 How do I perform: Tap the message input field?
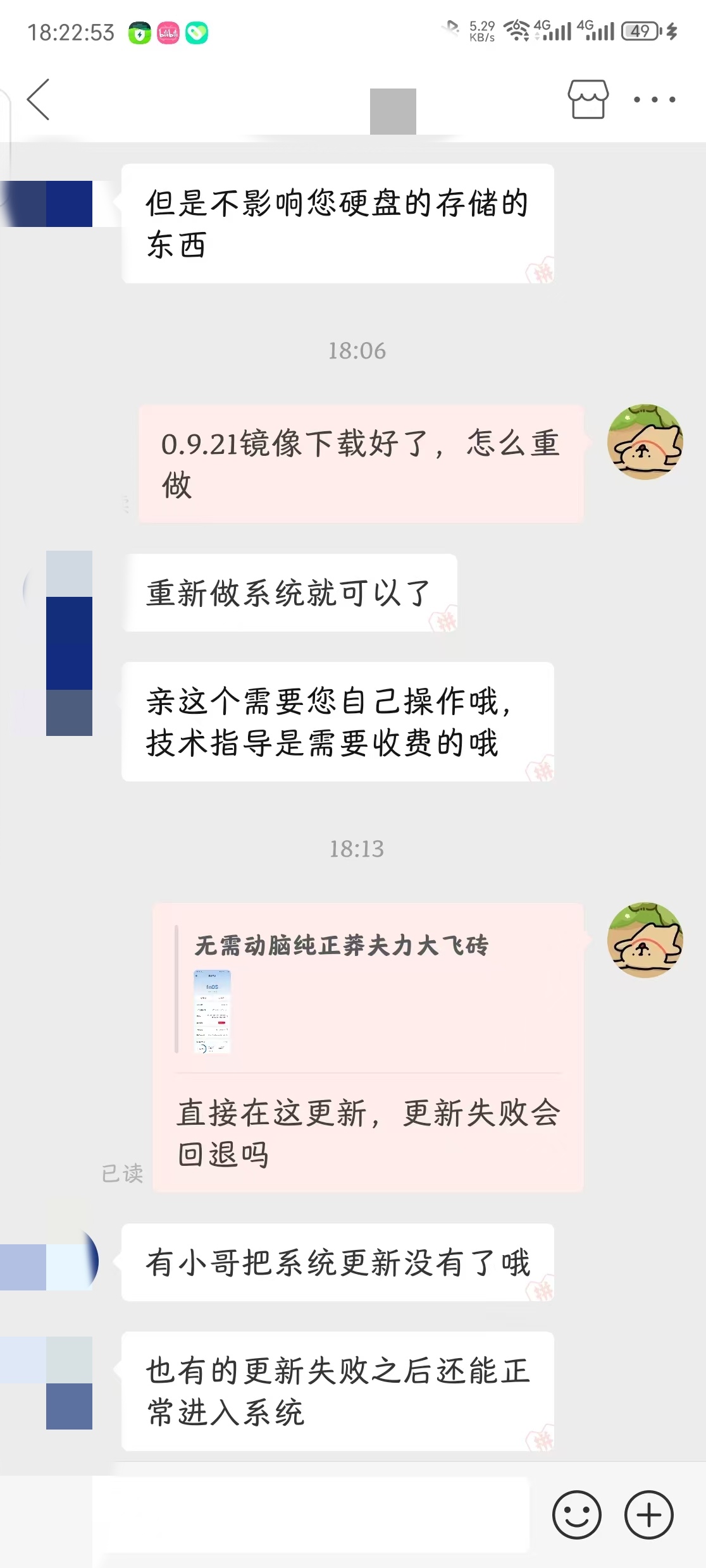(x=310, y=1515)
